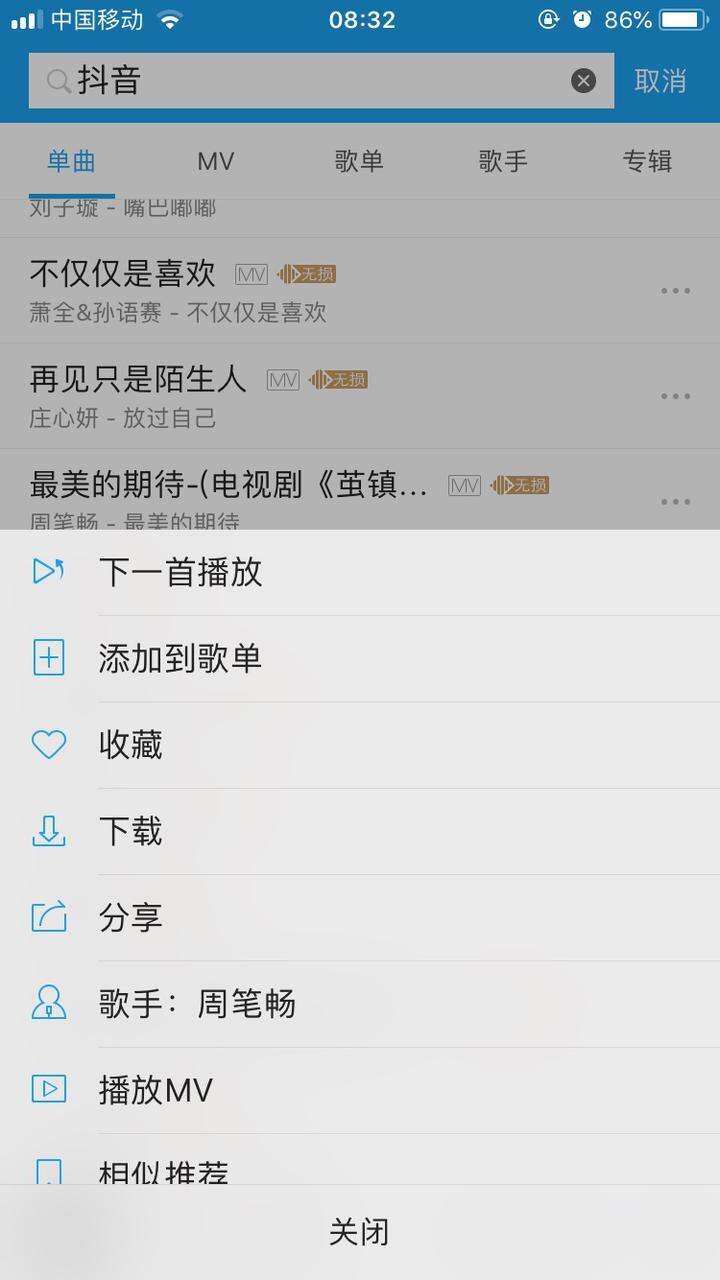Screen dimensions: 720x1280
Task: Switch to the 歌单 tab
Action: coord(359,161)
